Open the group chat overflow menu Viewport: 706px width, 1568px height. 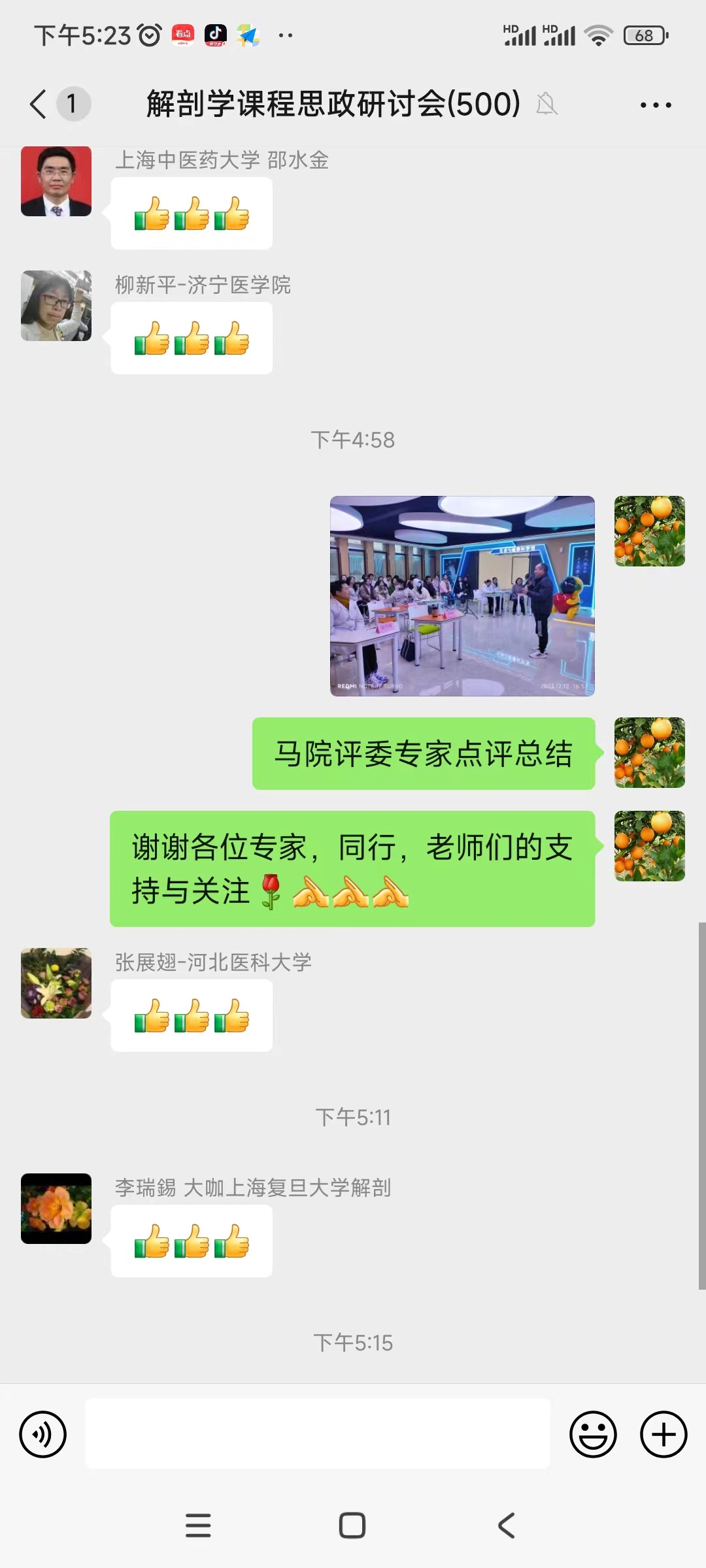(x=655, y=105)
